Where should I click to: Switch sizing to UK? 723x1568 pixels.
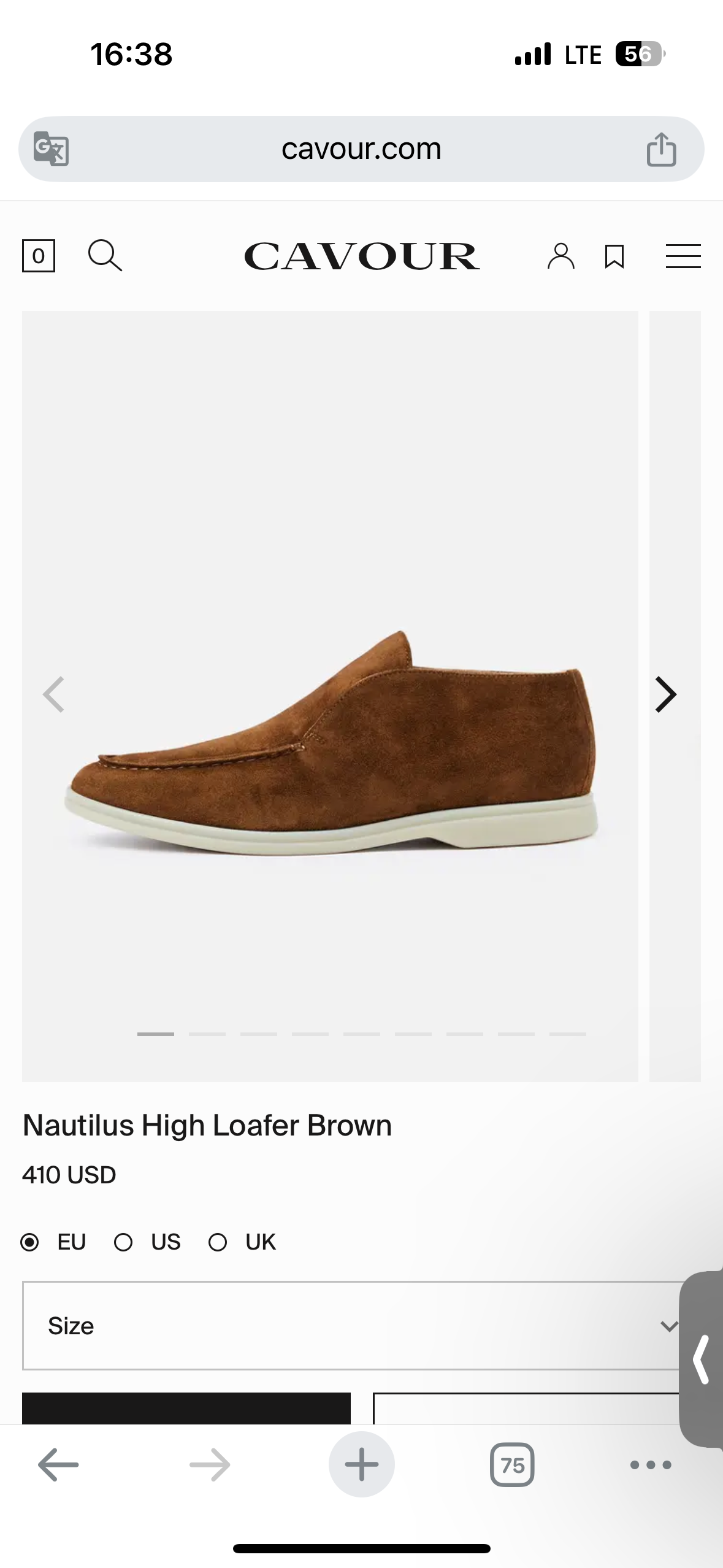coord(218,1242)
